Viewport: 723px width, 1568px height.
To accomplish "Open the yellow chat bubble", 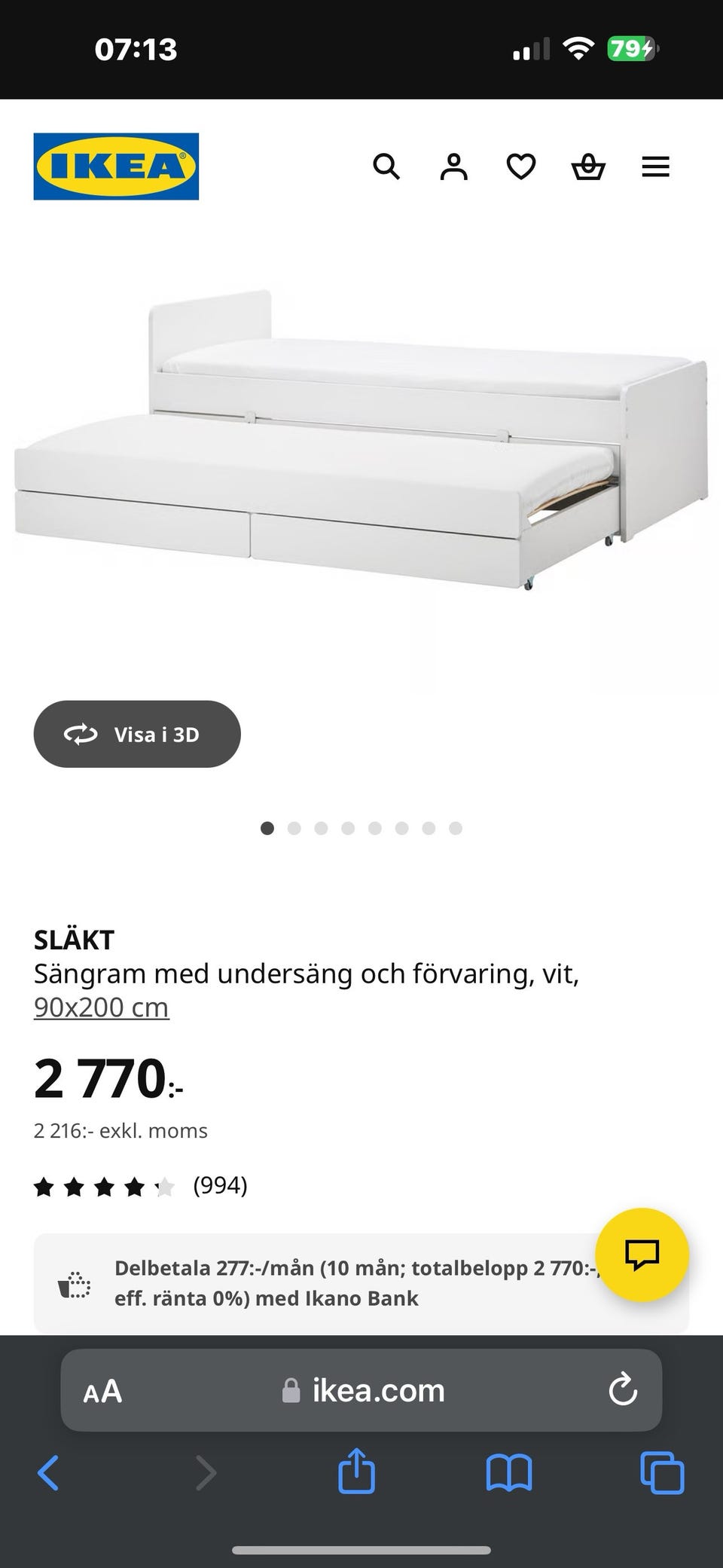I will click(x=642, y=1255).
